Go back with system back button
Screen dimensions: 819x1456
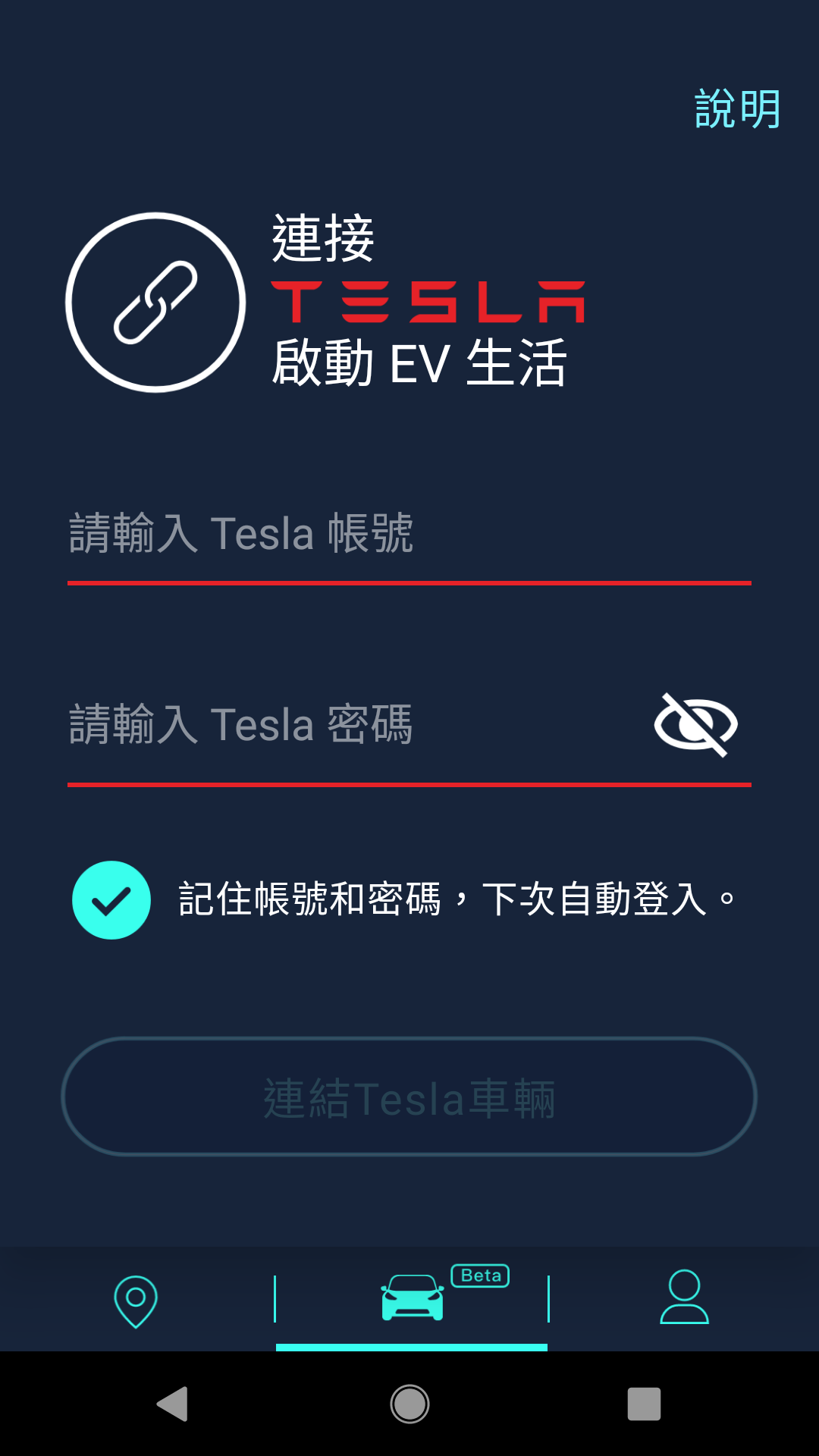[173, 1404]
